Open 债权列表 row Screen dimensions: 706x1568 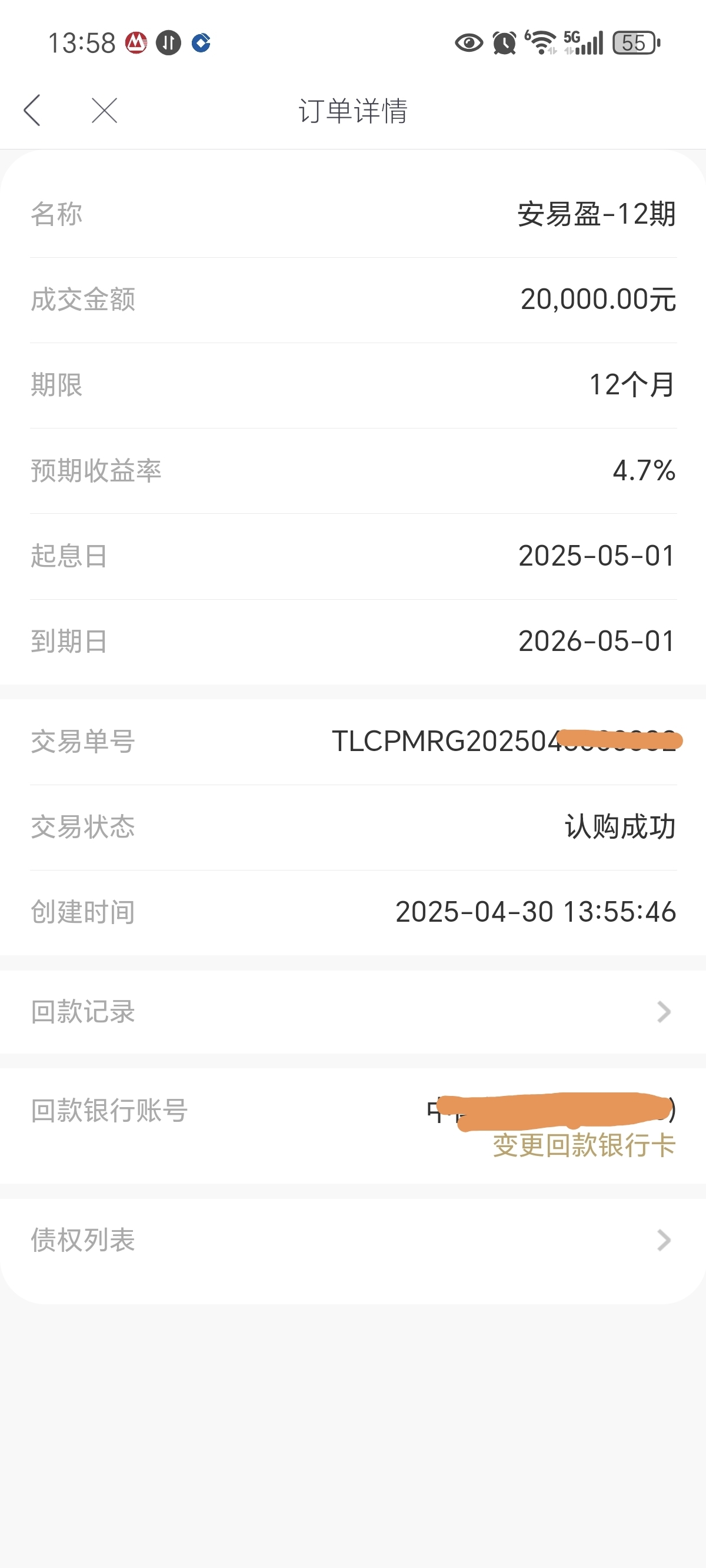point(353,1240)
